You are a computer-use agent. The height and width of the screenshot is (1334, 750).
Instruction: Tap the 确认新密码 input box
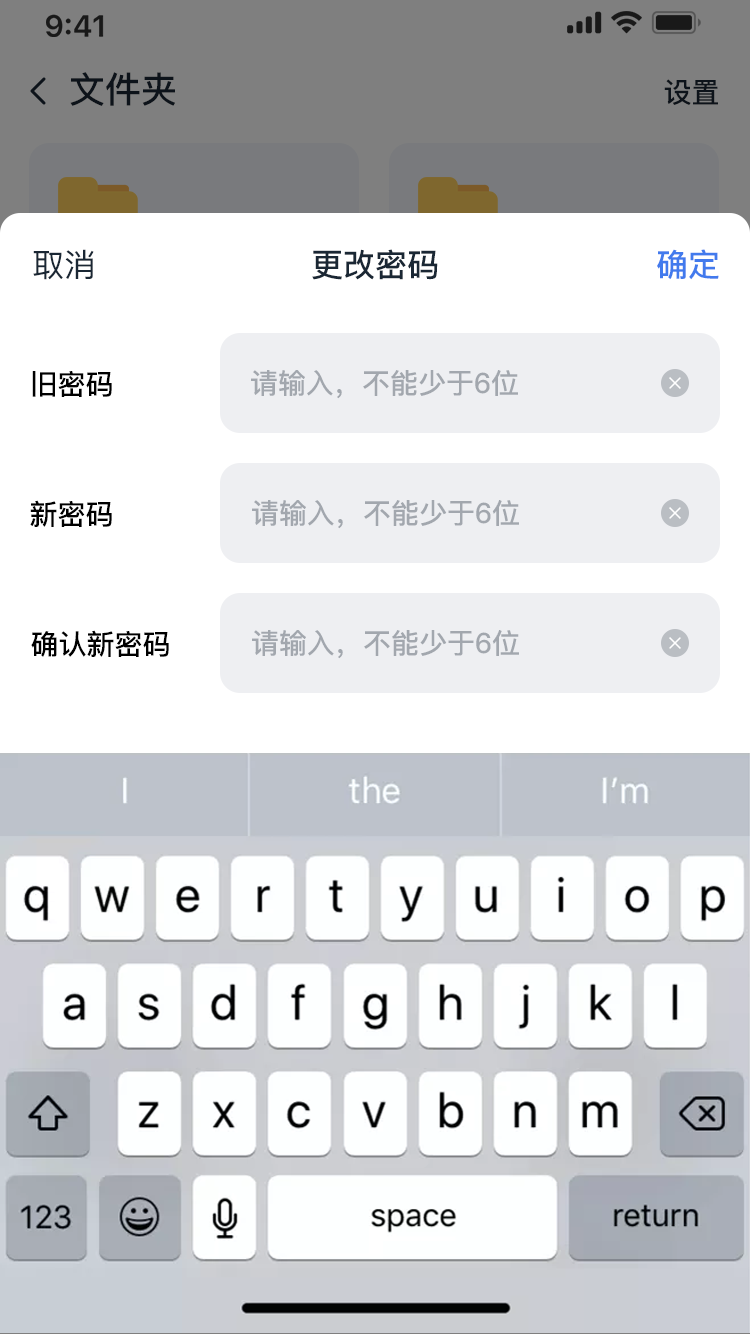click(x=470, y=643)
